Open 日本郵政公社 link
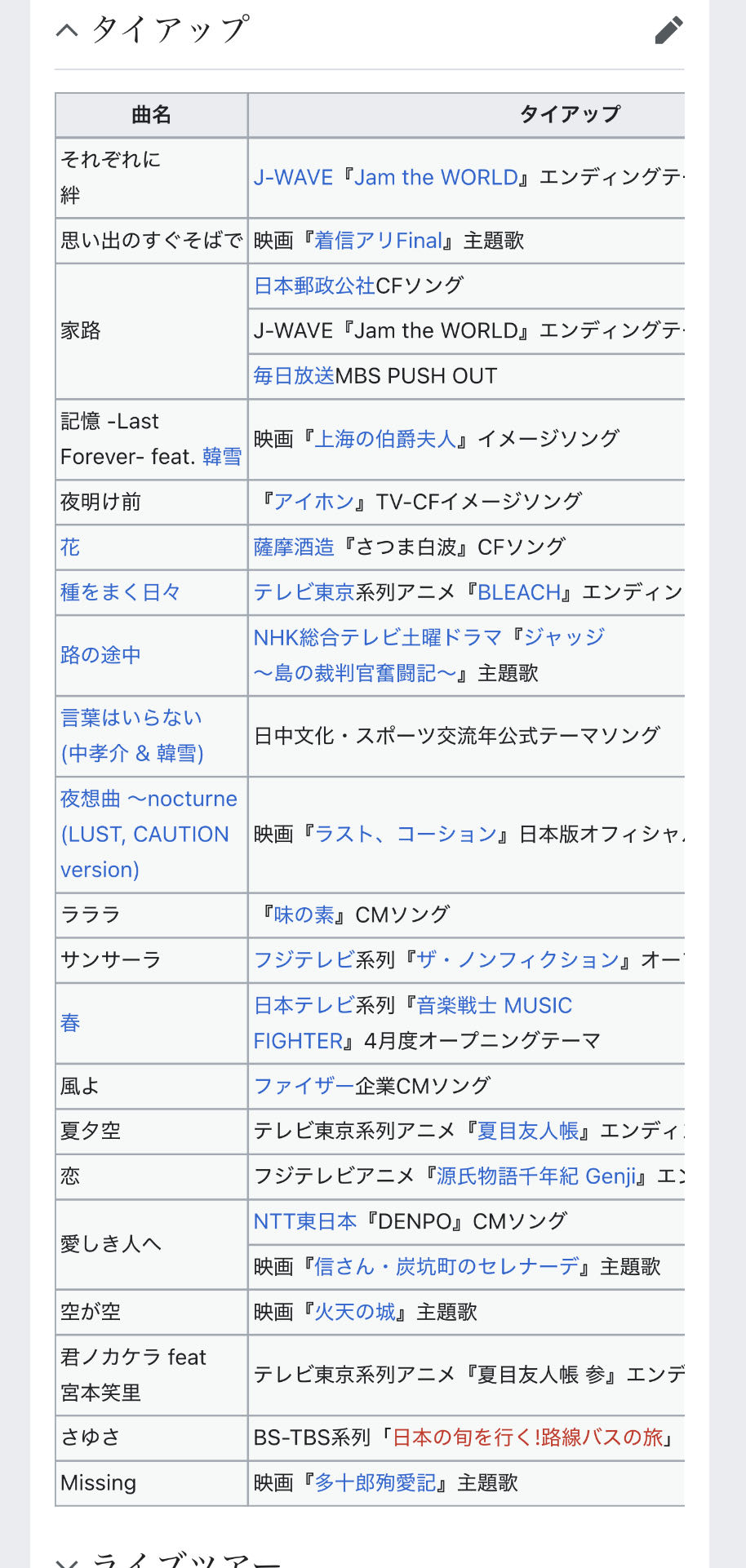 314,286
